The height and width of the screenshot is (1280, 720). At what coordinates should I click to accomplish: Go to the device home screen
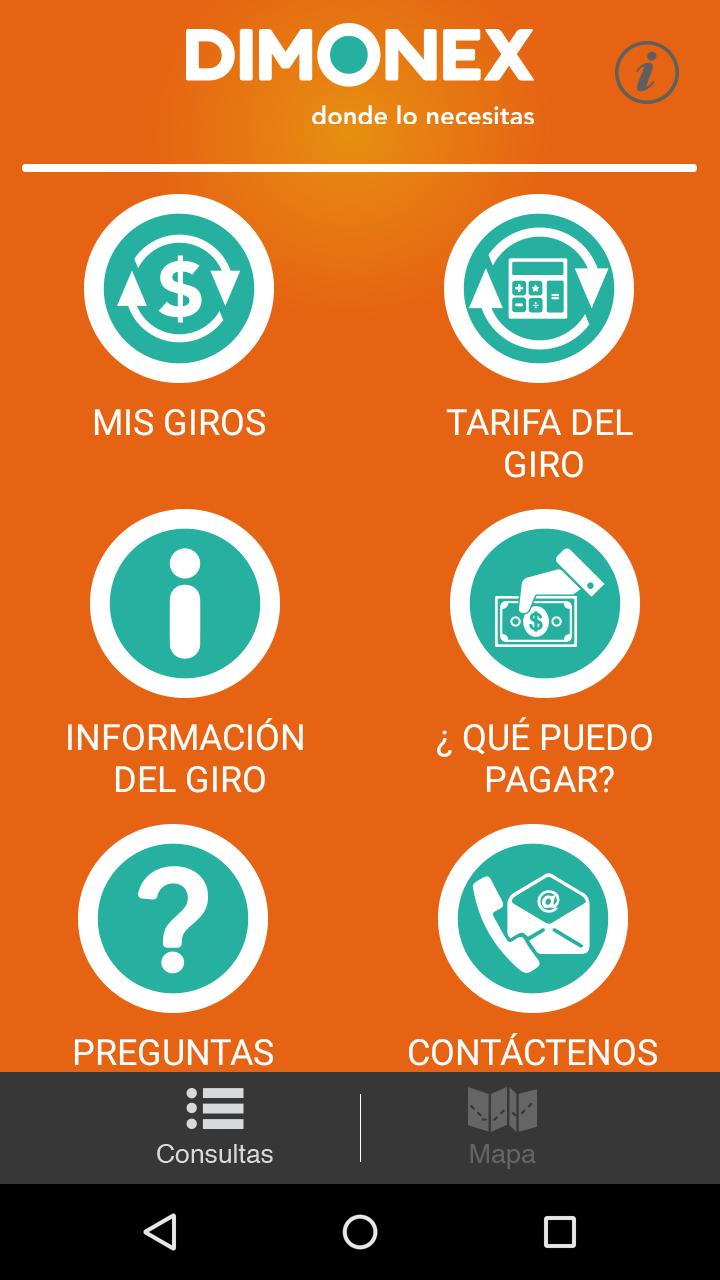(360, 1232)
